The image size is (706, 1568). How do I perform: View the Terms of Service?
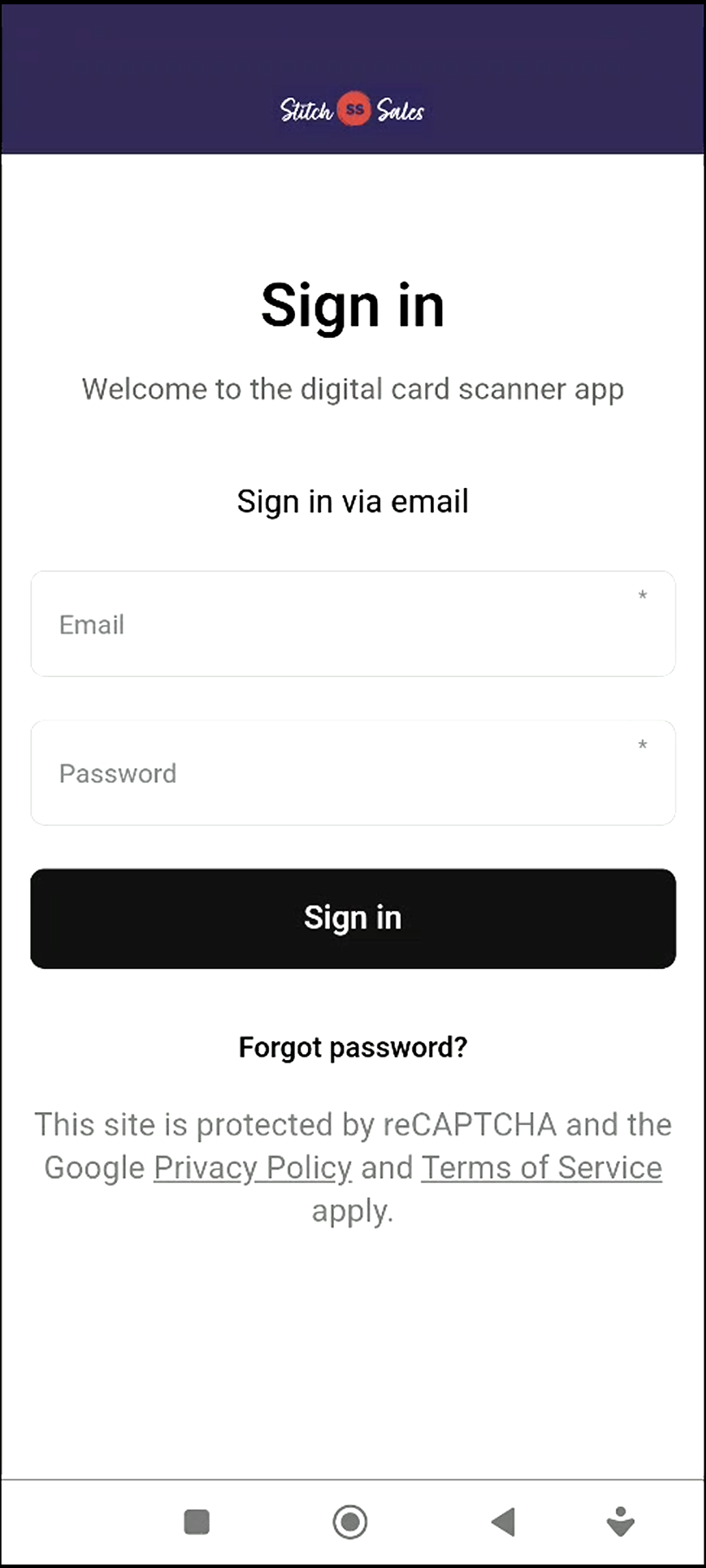tap(541, 1168)
